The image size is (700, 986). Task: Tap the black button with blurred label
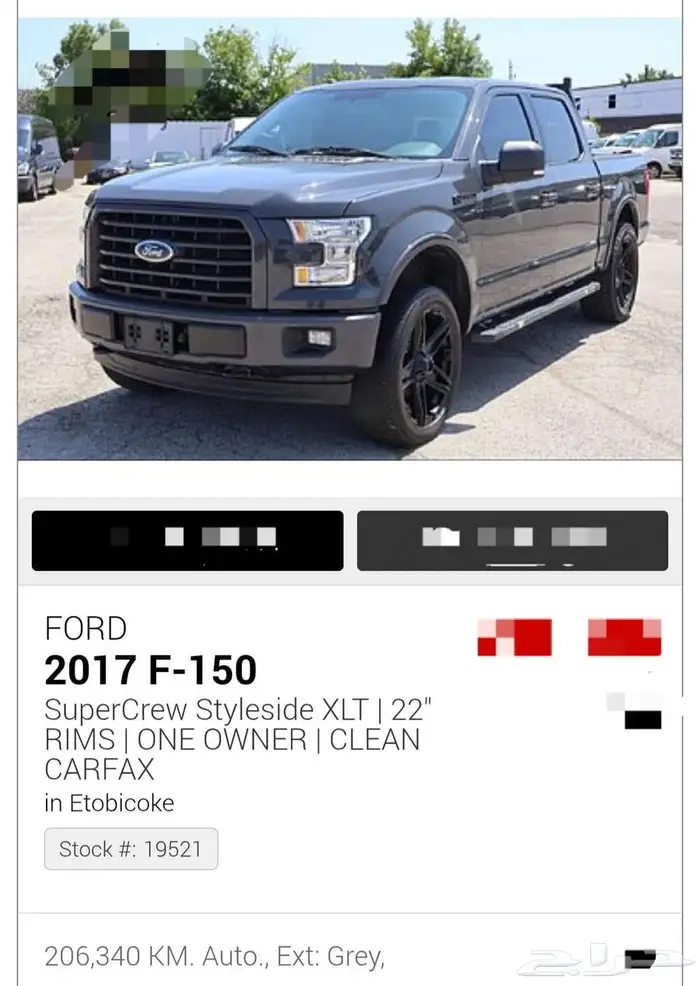click(187, 541)
